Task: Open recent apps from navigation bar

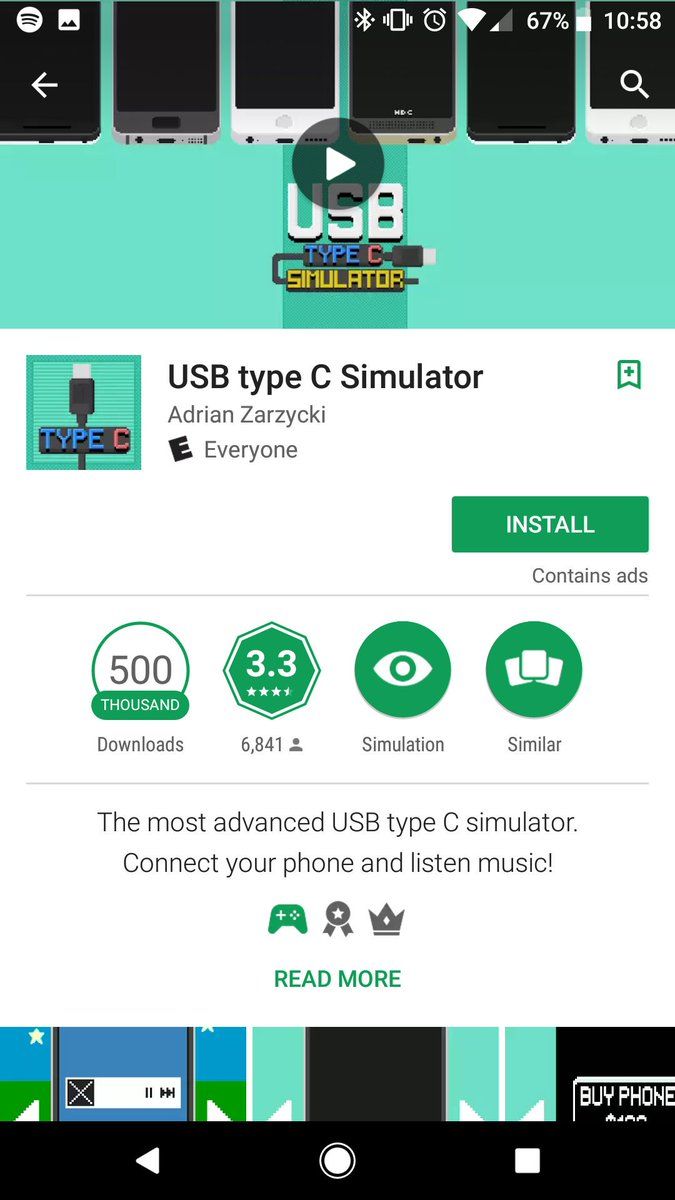Action: pos(527,1160)
